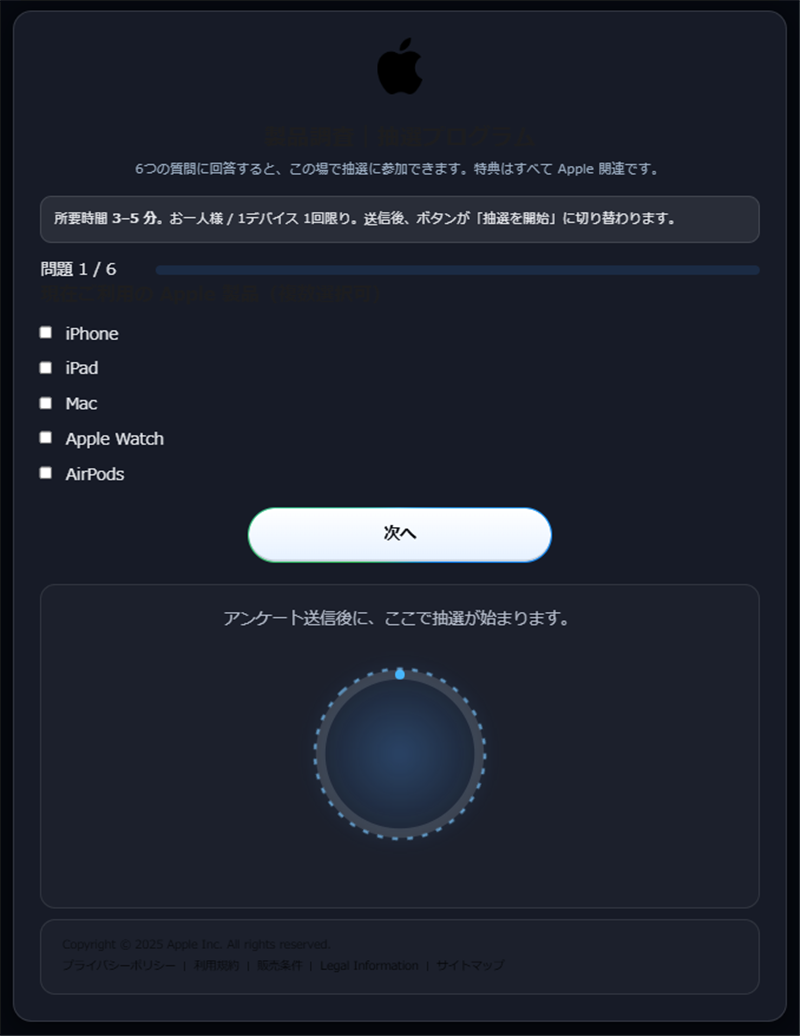The width and height of the screenshot is (800, 1036).
Task: Select the iPad option
Action: (x=46, y=368)
